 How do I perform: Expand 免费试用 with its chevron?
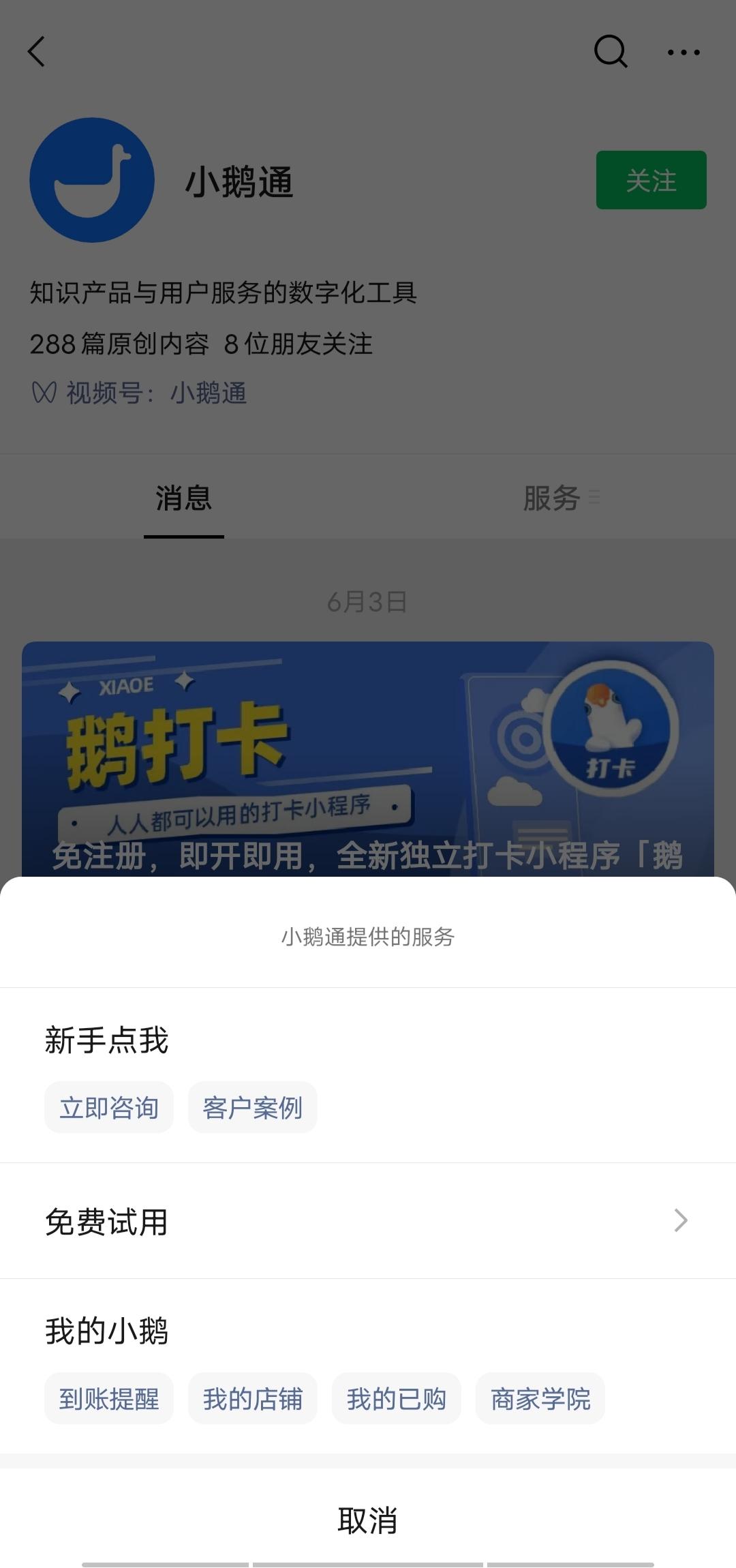679,1220
